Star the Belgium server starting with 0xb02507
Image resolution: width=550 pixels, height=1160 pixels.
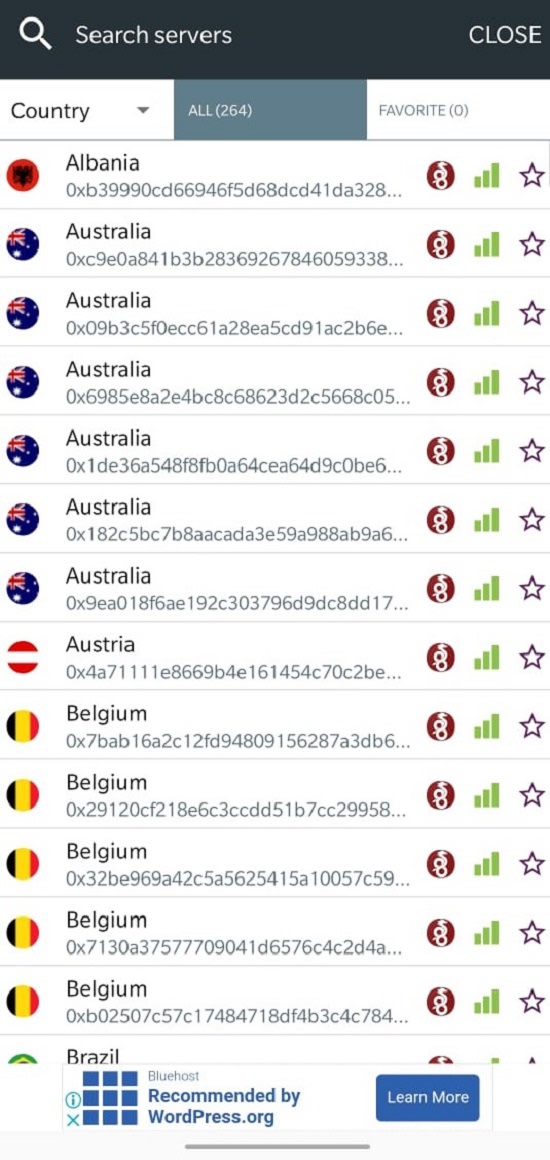[531, 1002]
